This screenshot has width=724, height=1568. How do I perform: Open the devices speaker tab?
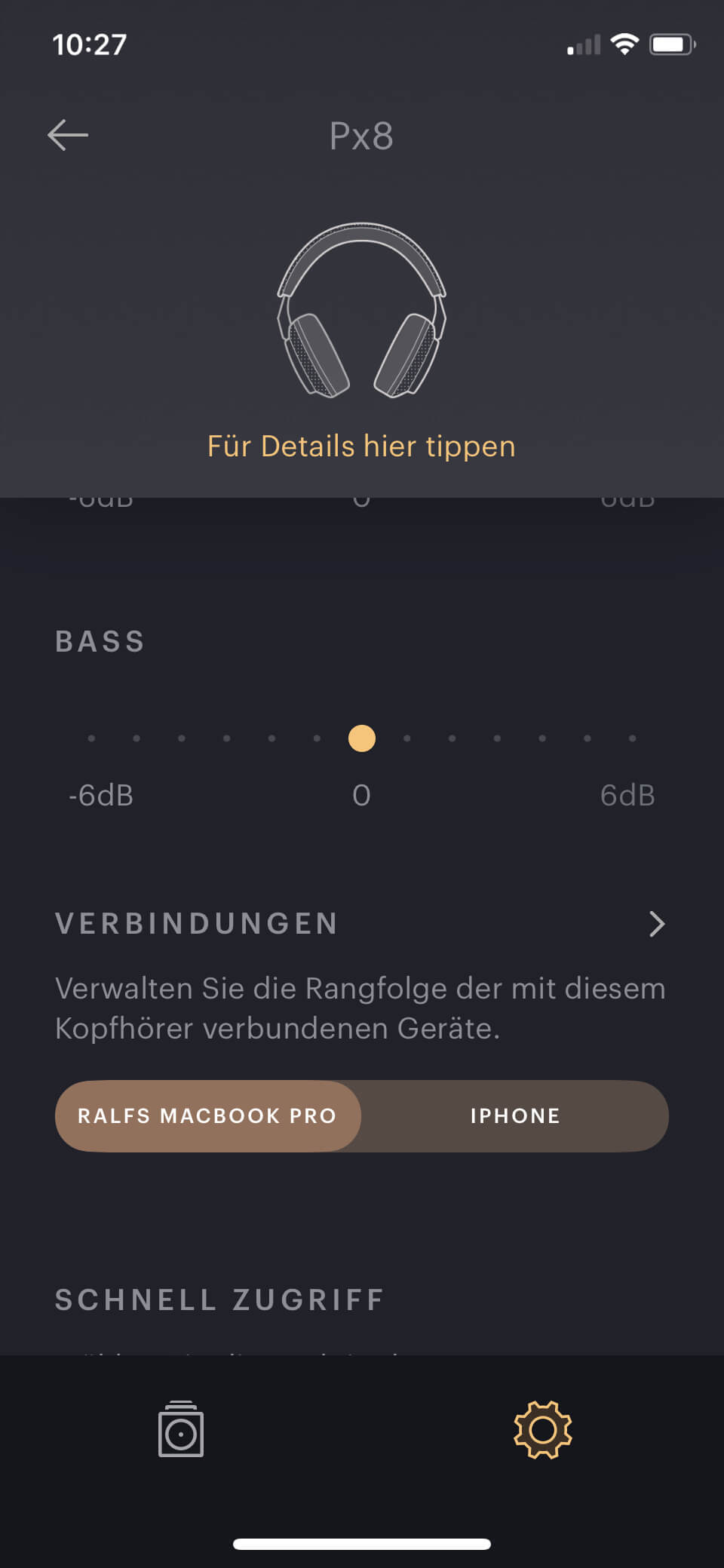click(x=181, y=1429)
